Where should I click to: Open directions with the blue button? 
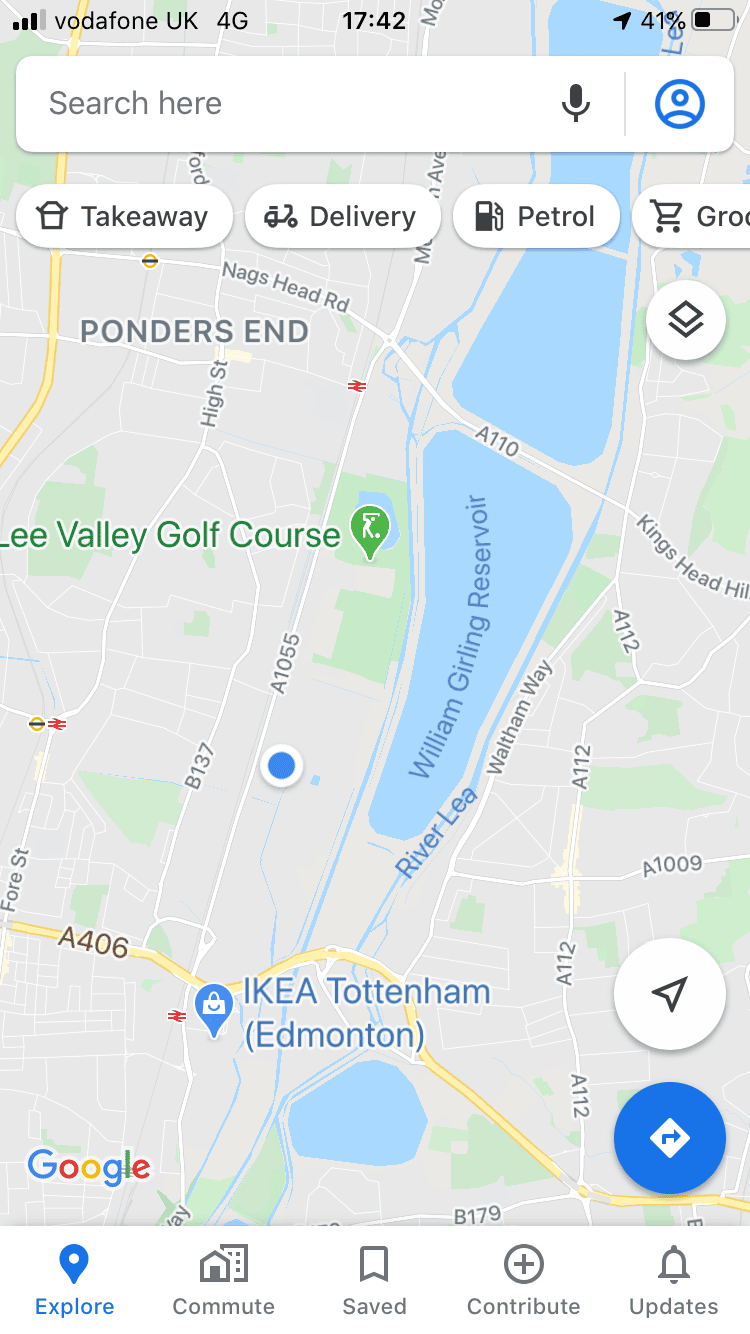(669, 1137)
